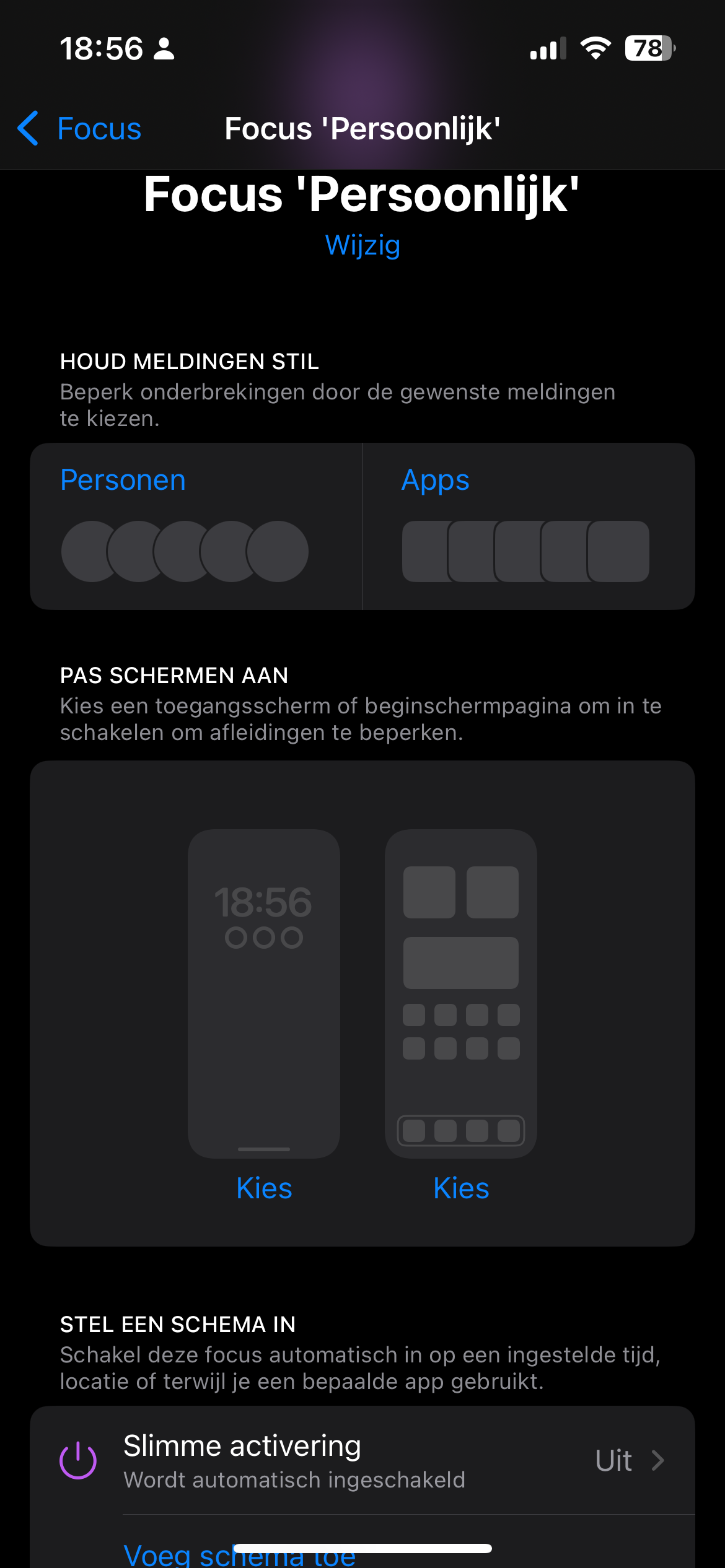
Task: Choose a lock screen via Kies
Action: [x=264, y=1188]
